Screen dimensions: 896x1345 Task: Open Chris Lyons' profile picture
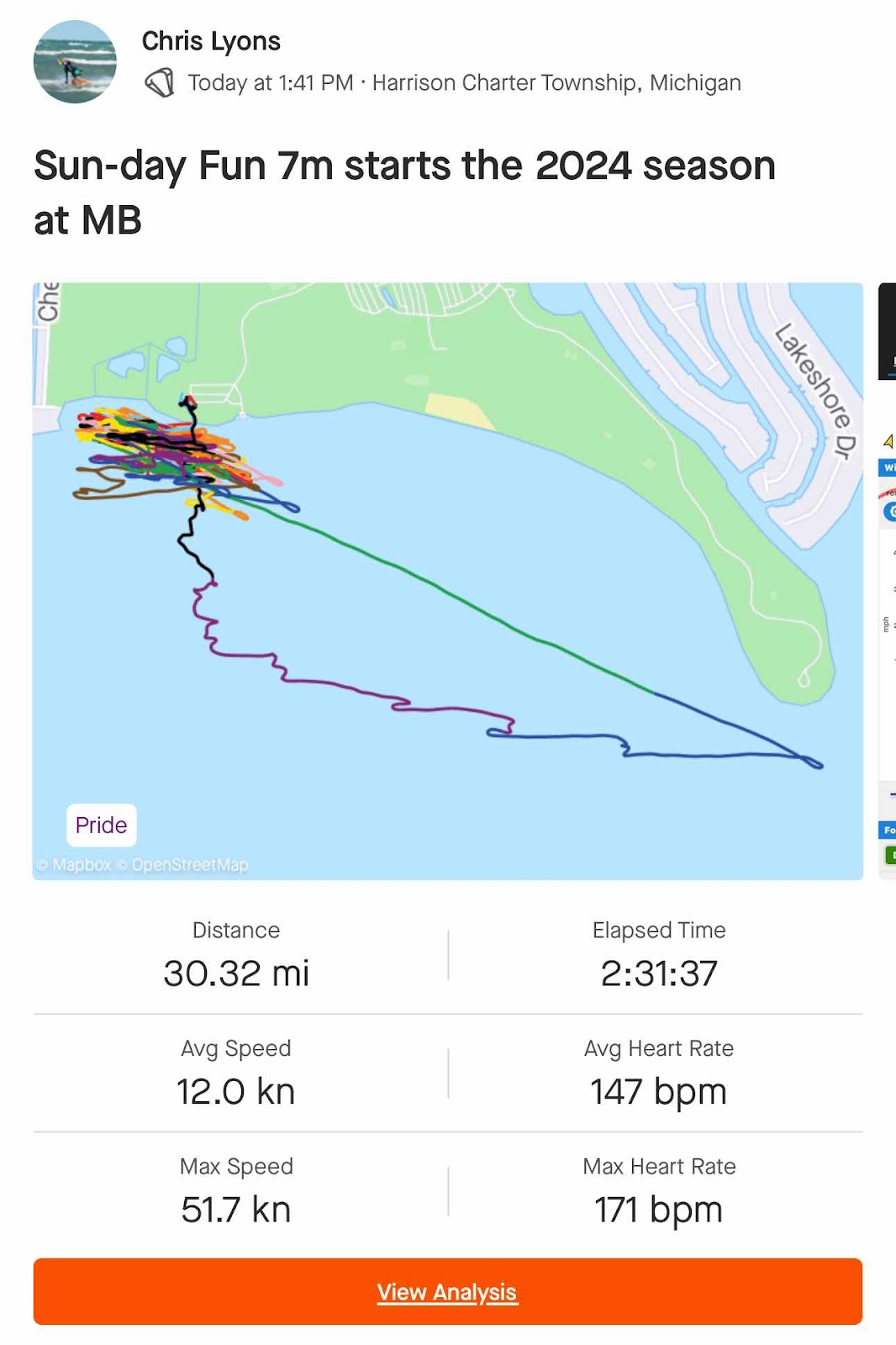(75, 62)
